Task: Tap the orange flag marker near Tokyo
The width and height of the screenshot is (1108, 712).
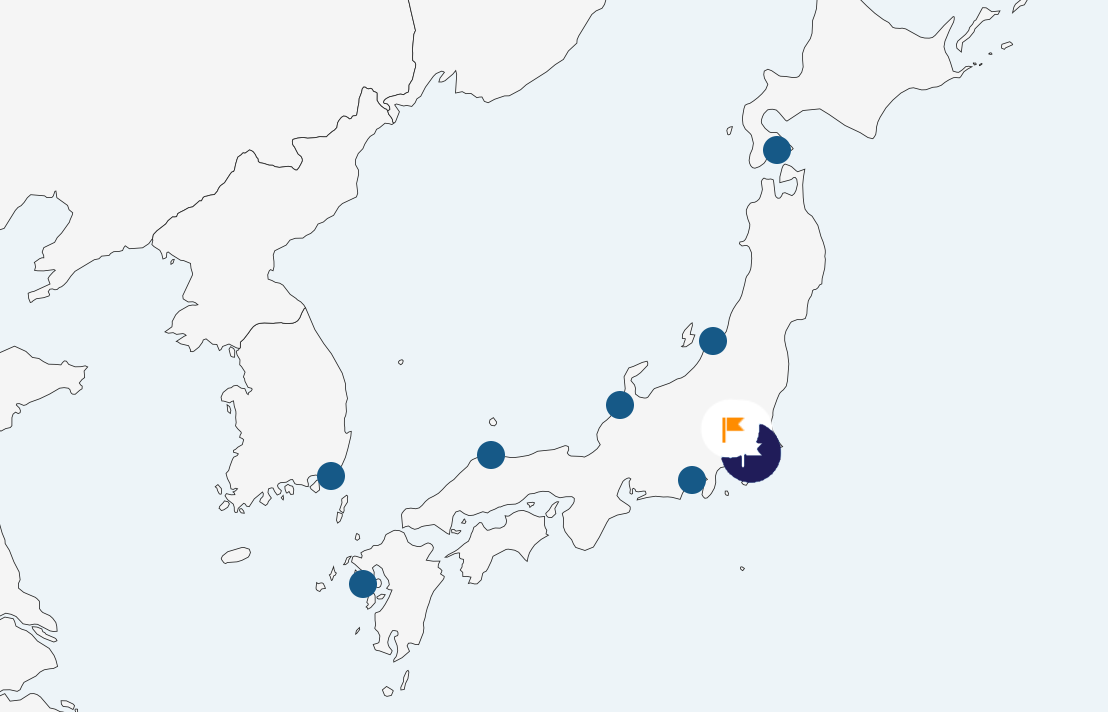Action: pos(734,428)
